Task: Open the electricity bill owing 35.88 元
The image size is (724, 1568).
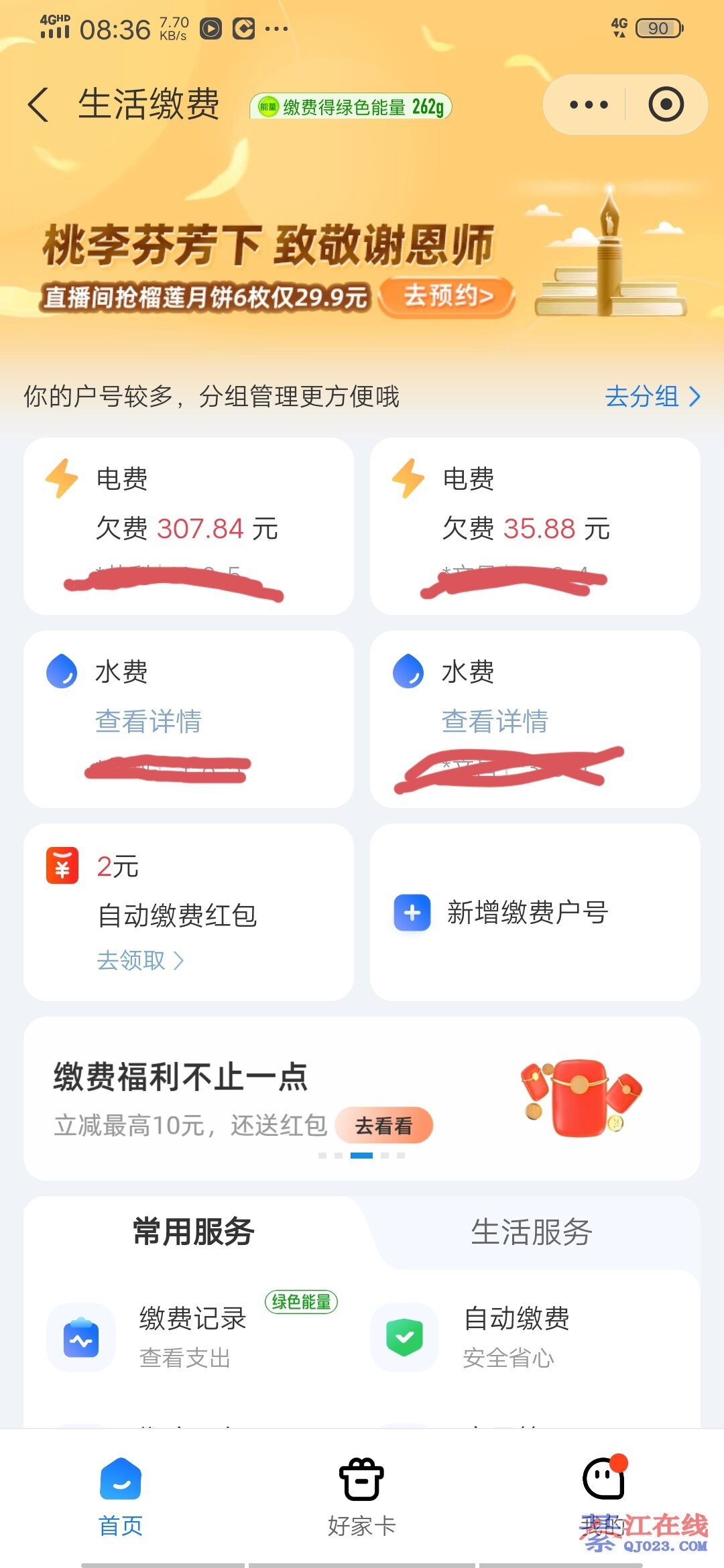Action: pos(535,526)
